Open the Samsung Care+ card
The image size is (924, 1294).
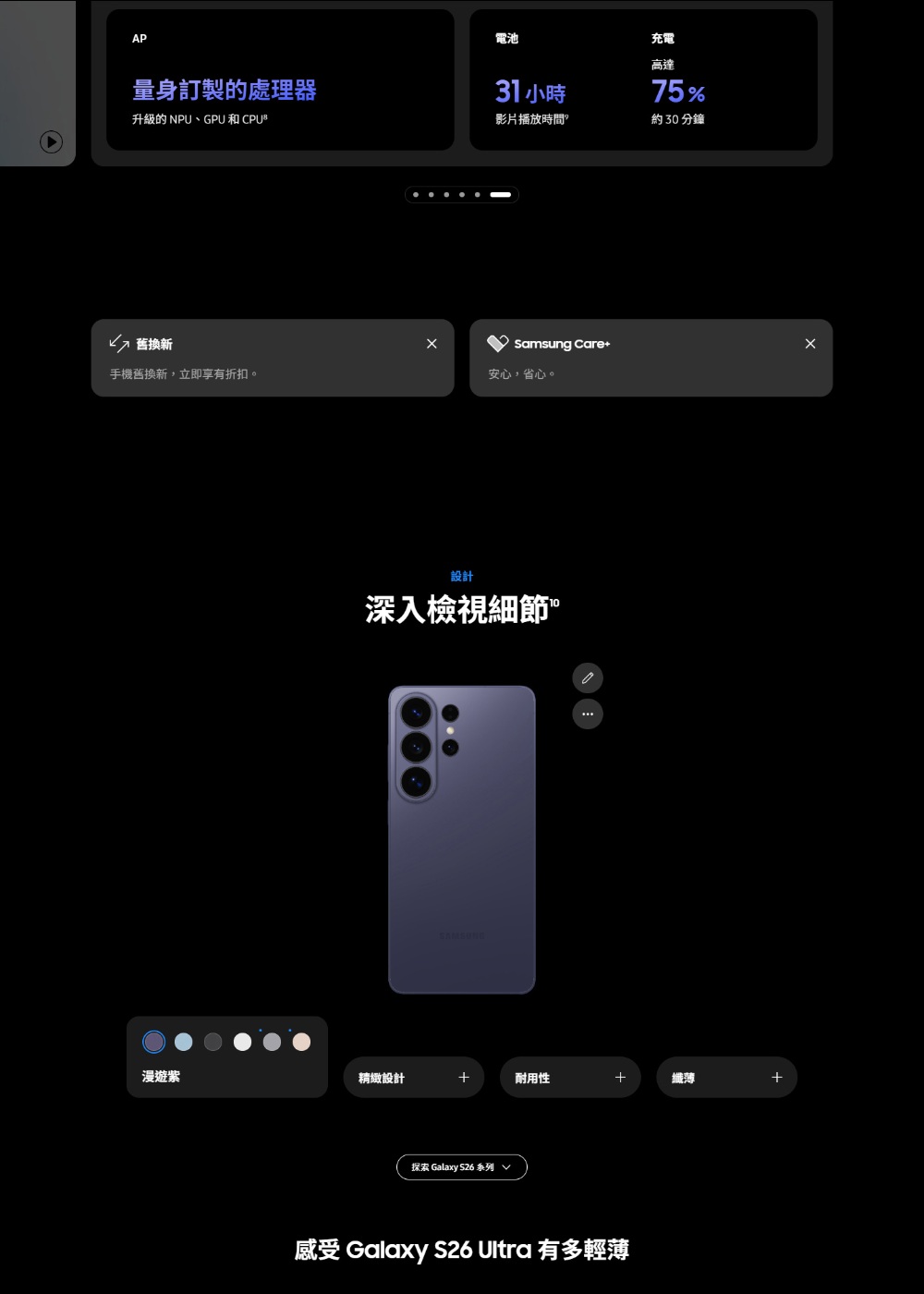click(x=638, y=359)
